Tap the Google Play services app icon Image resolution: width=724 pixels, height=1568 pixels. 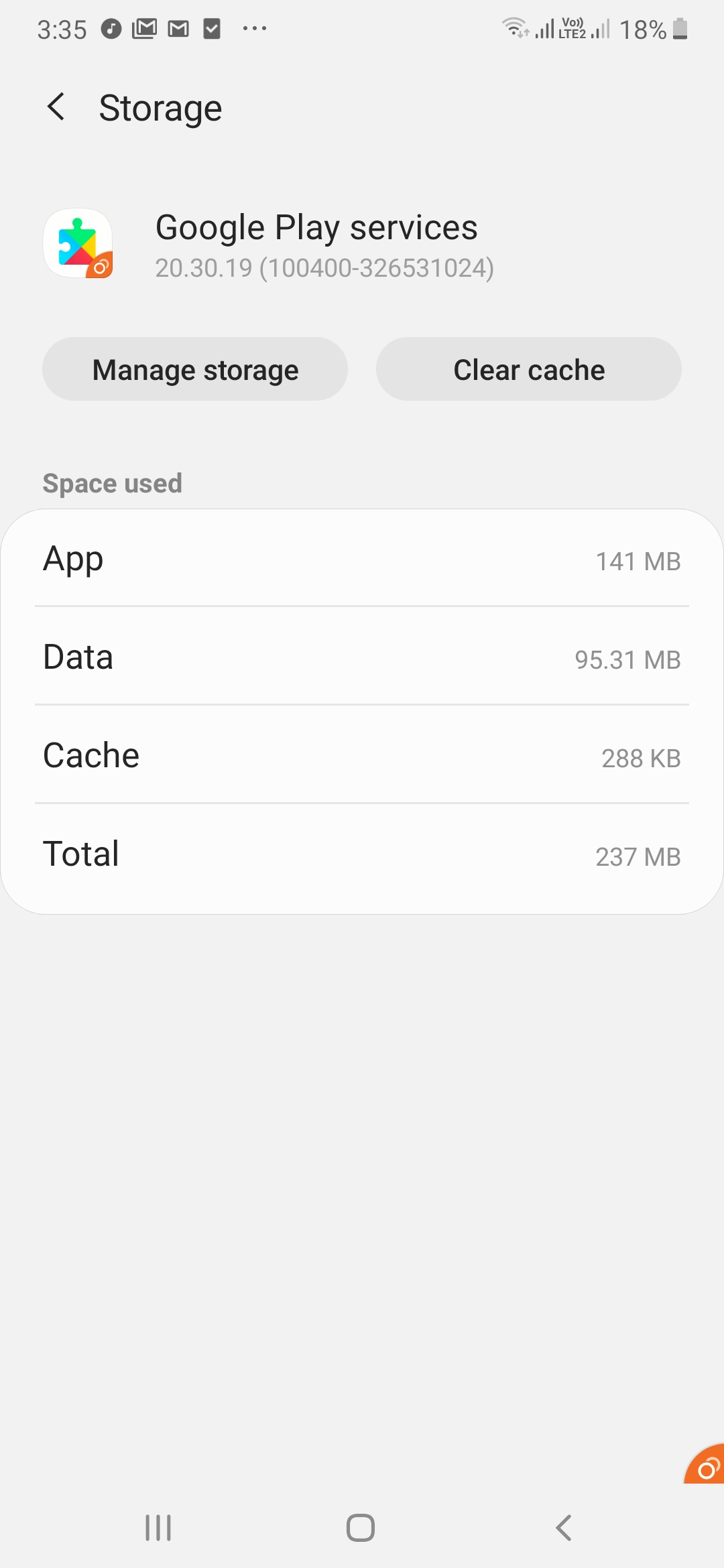pyautogui.click(x=78, y=245)
